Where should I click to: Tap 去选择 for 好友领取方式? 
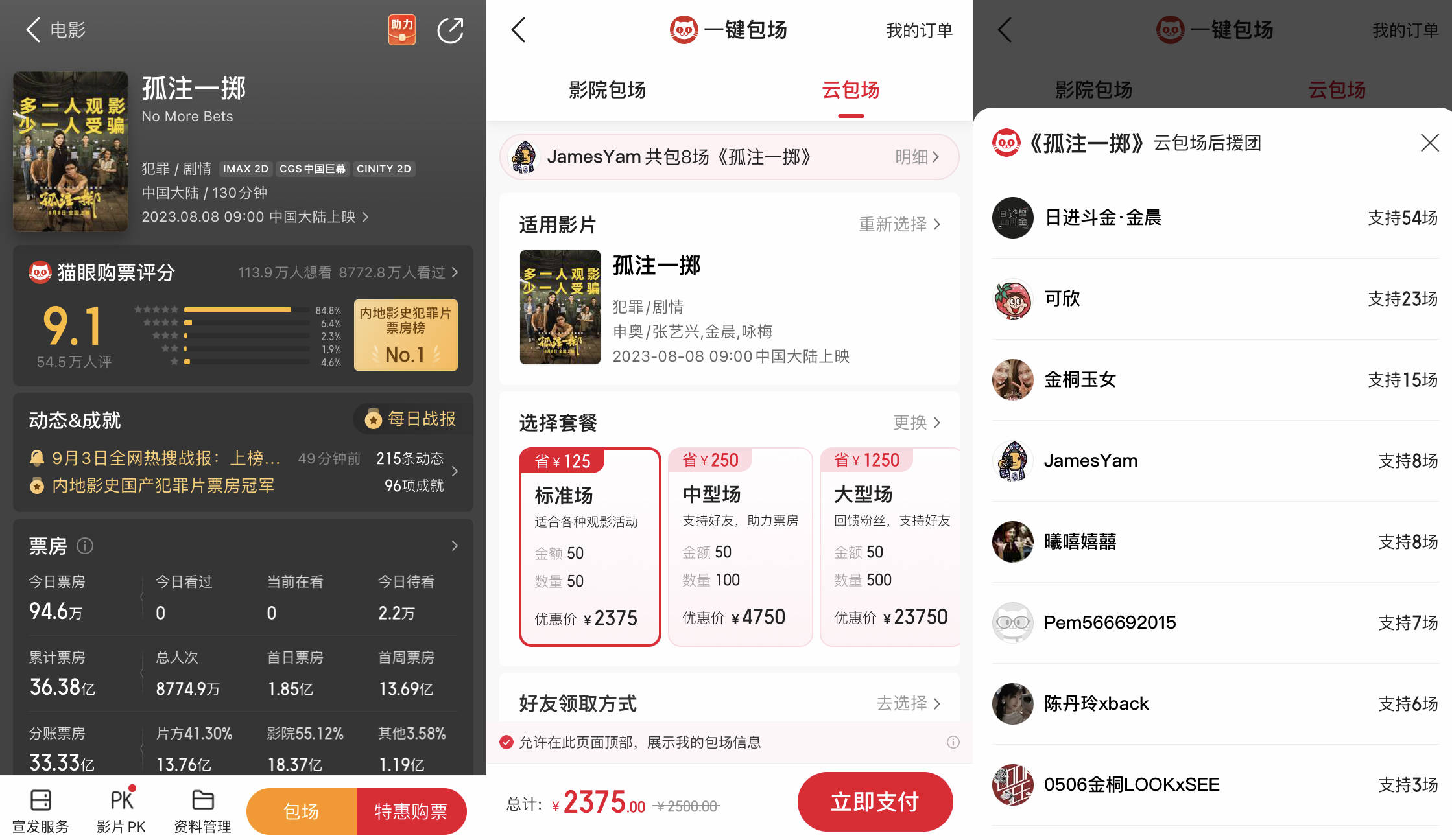coord(907,703)
